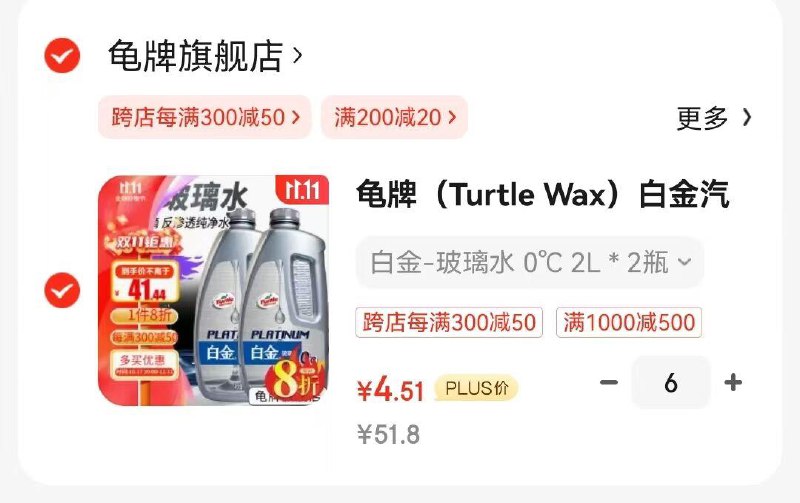
Task: Decrease quantity with the minus button
Action: 609,382
